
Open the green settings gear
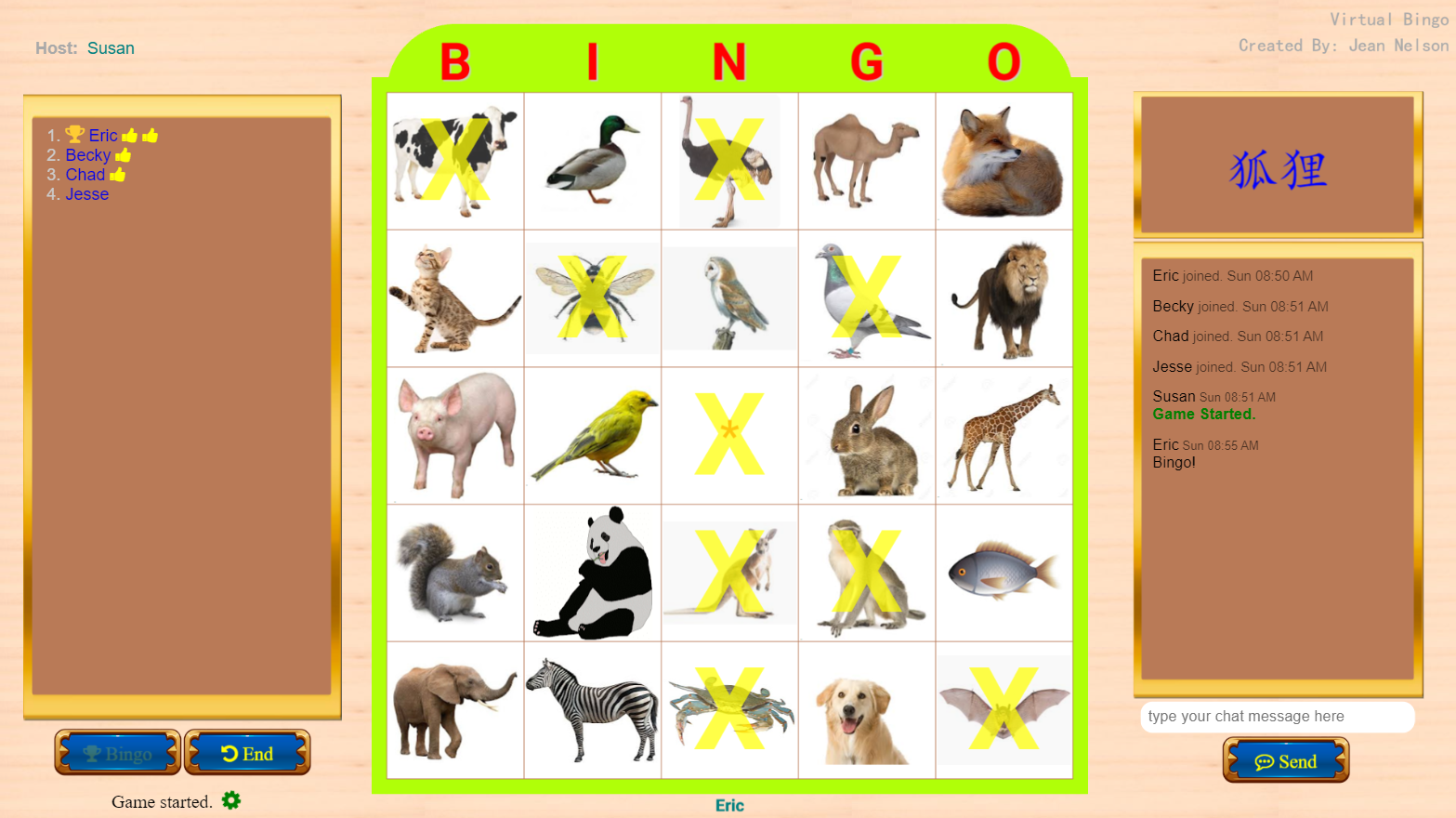pos(231,800)
